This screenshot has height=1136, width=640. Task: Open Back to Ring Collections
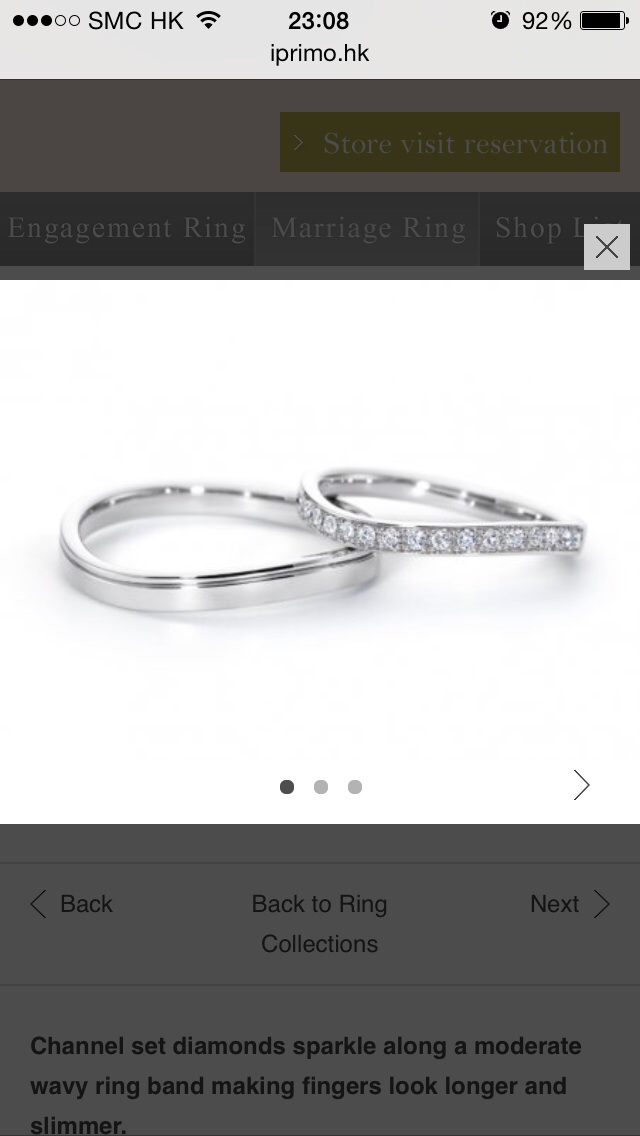[319, 923]
